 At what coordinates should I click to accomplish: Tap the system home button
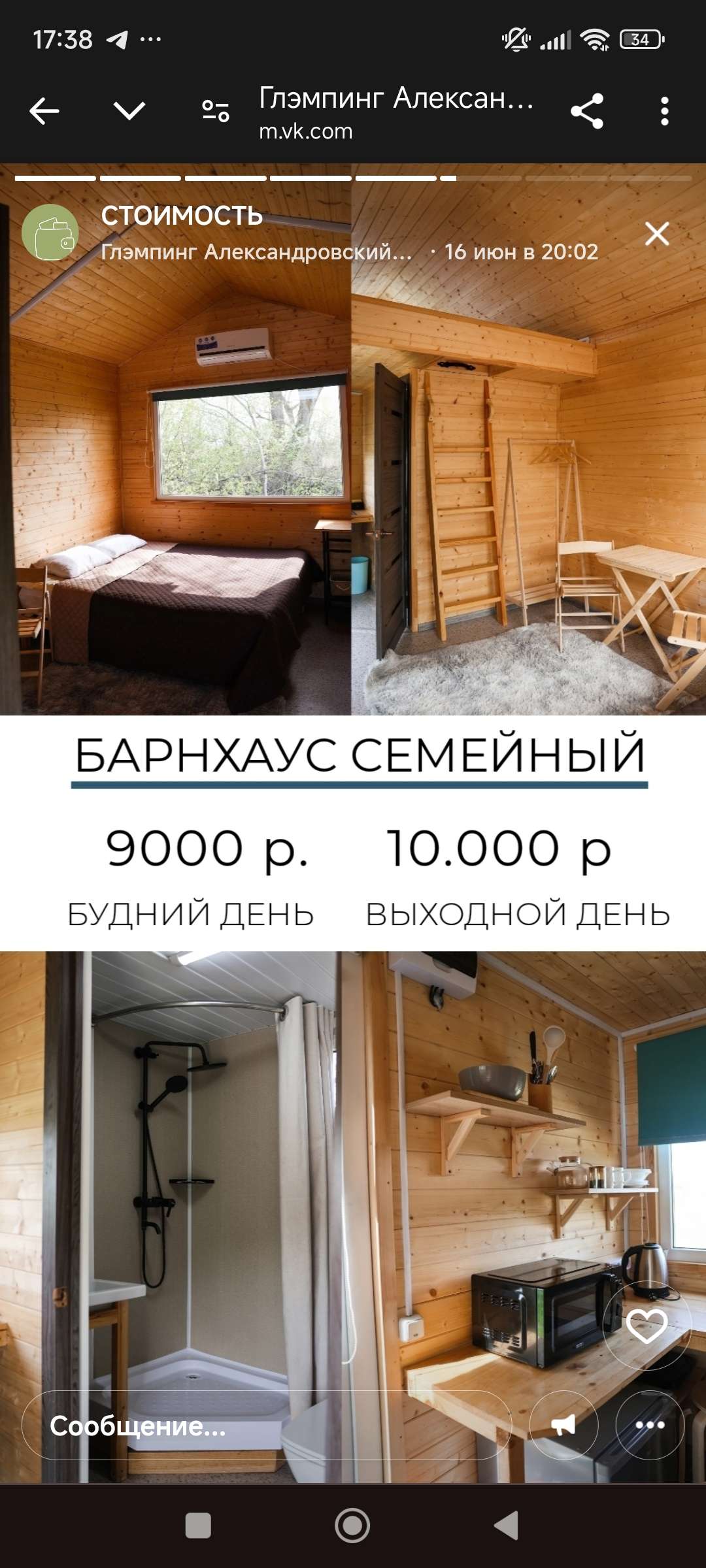[x=352, y=1526]
